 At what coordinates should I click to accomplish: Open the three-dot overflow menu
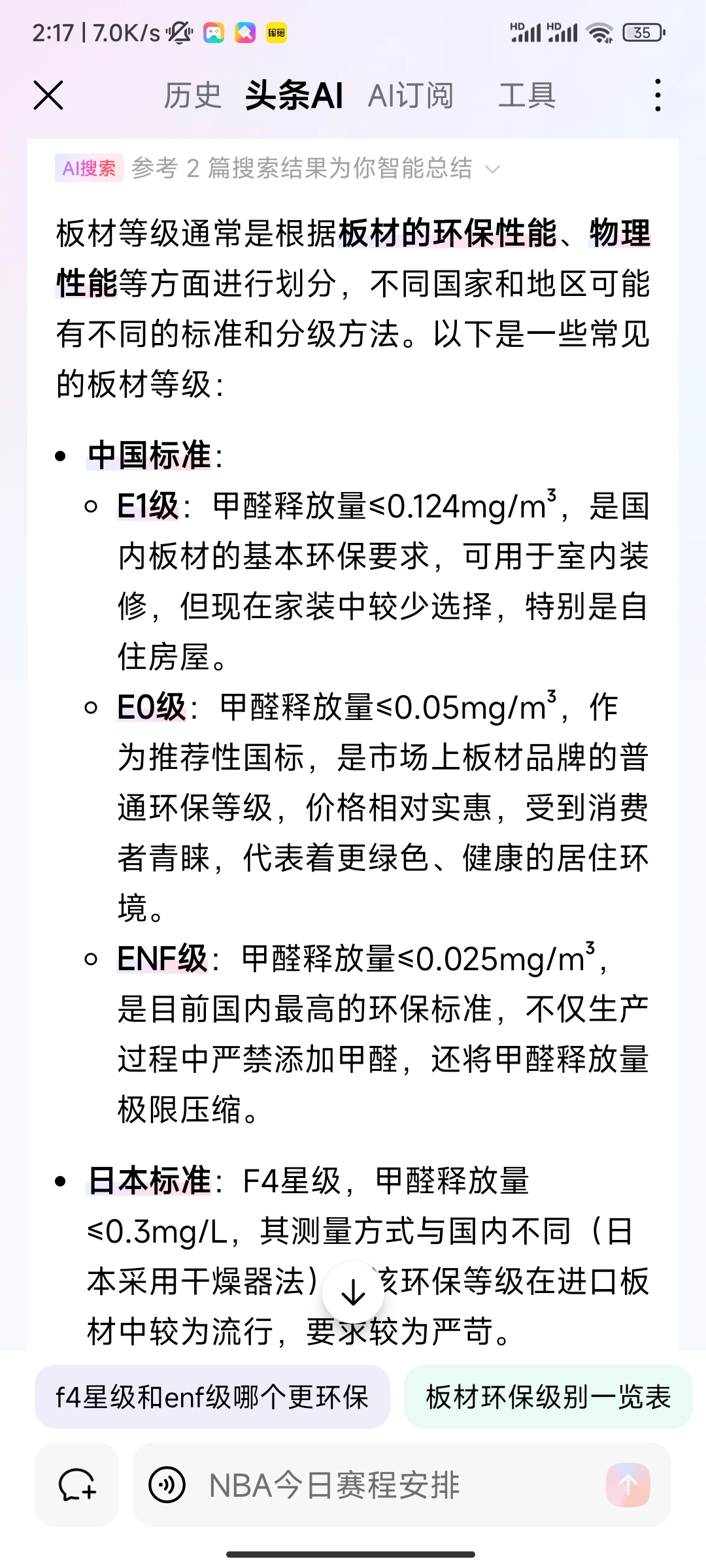pyautogui.click(x=658, y=95)
